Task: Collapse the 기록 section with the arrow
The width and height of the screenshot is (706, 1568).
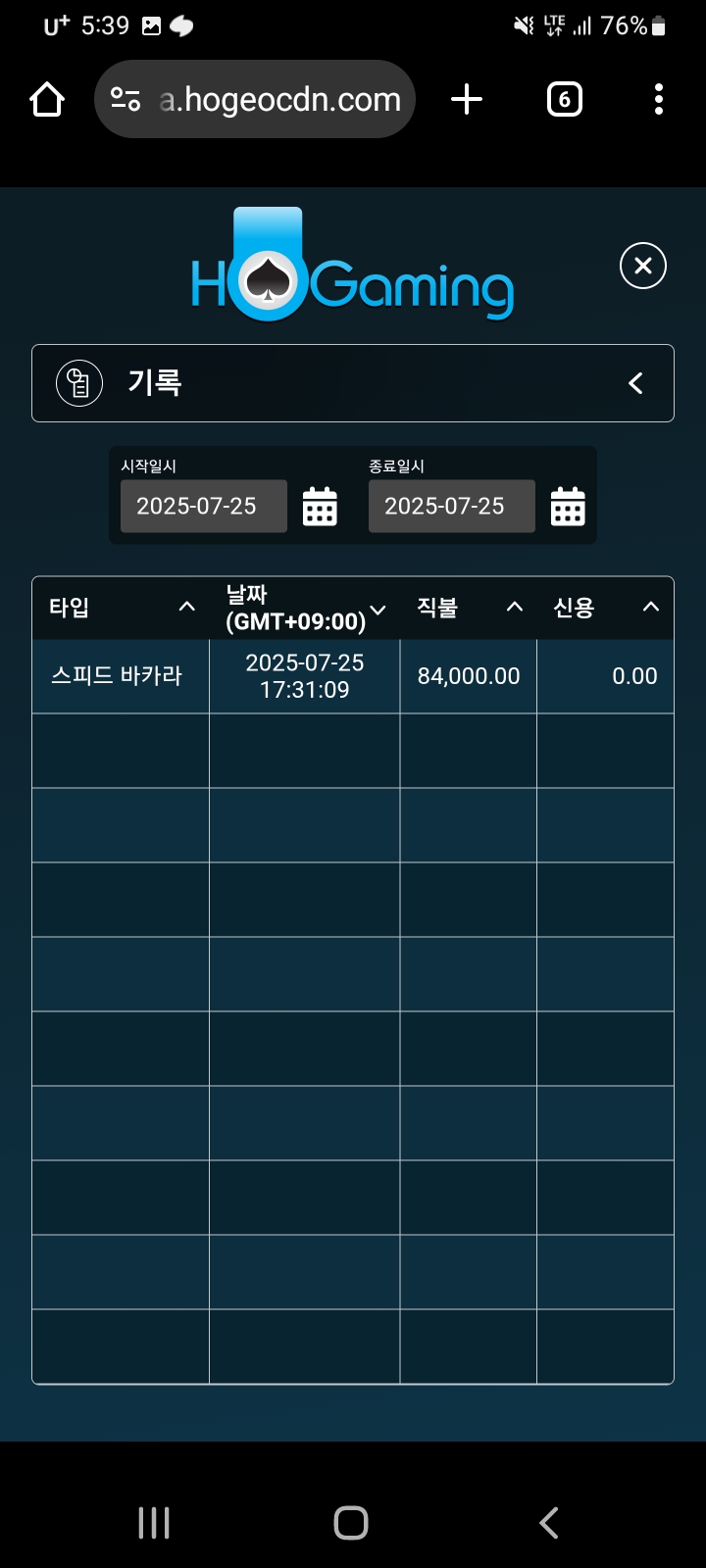Action: pyautogui.click(x=635, y=383)
